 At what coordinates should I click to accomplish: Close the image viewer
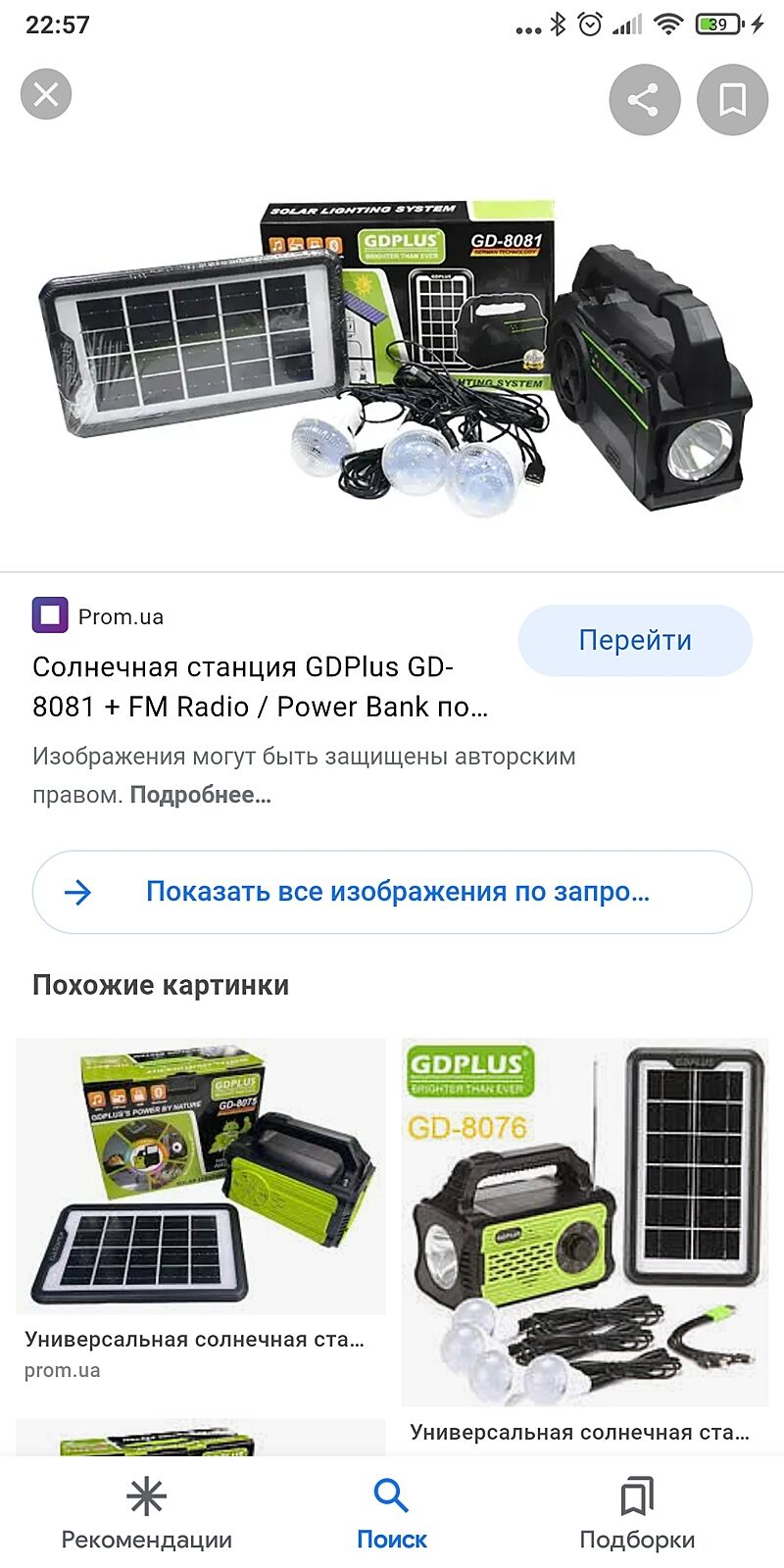(46, 95)
